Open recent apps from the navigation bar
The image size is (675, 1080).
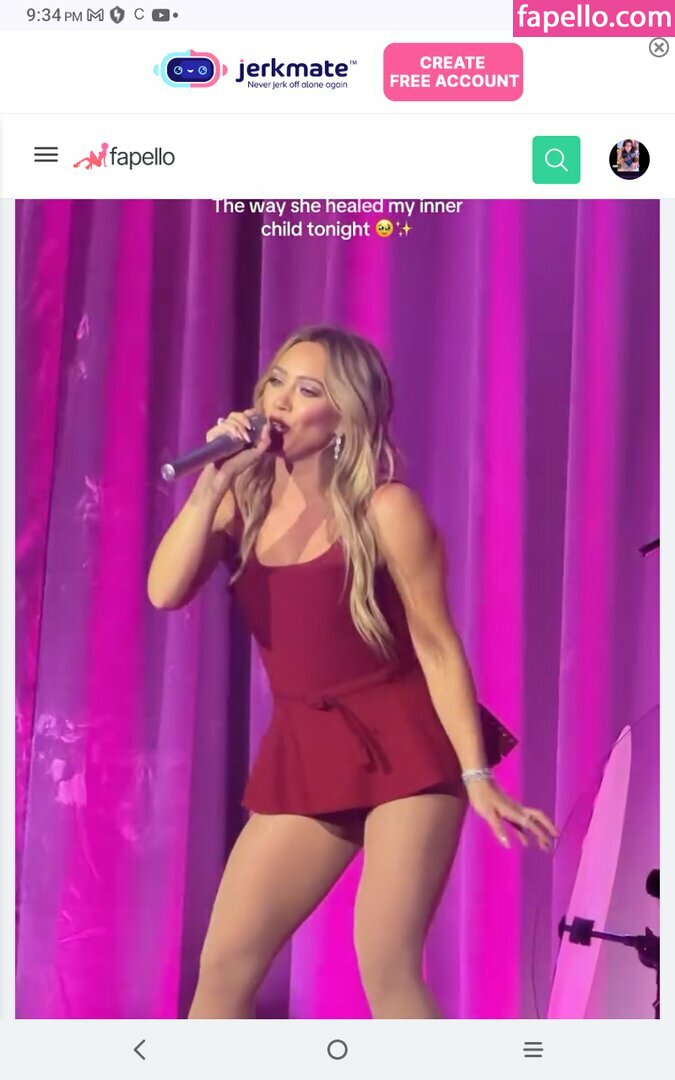pyautogui.click(x=533, y=1049)
